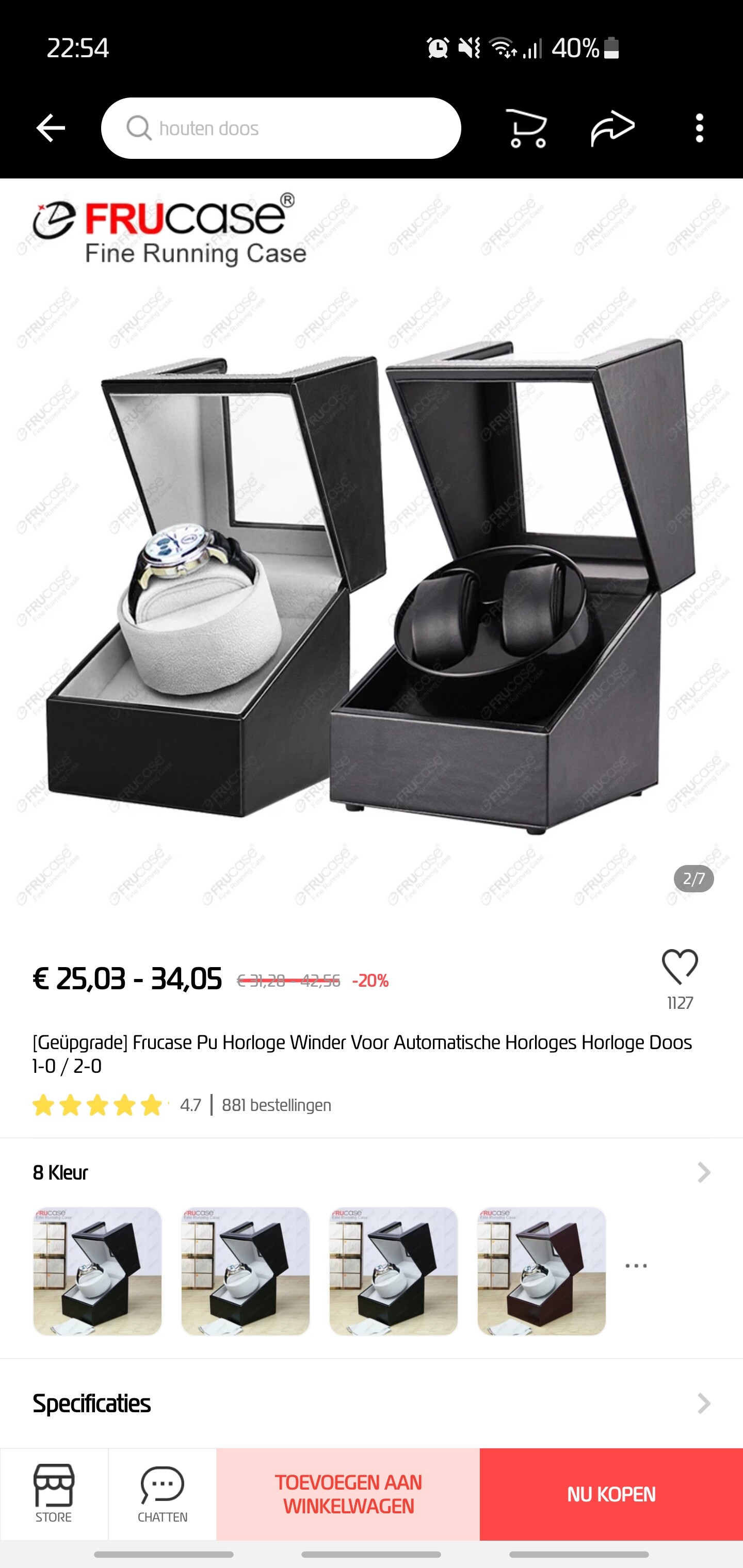This screenshot has width=743, height=1568.
Task: Open Specificaties section
Action: 372,1403
